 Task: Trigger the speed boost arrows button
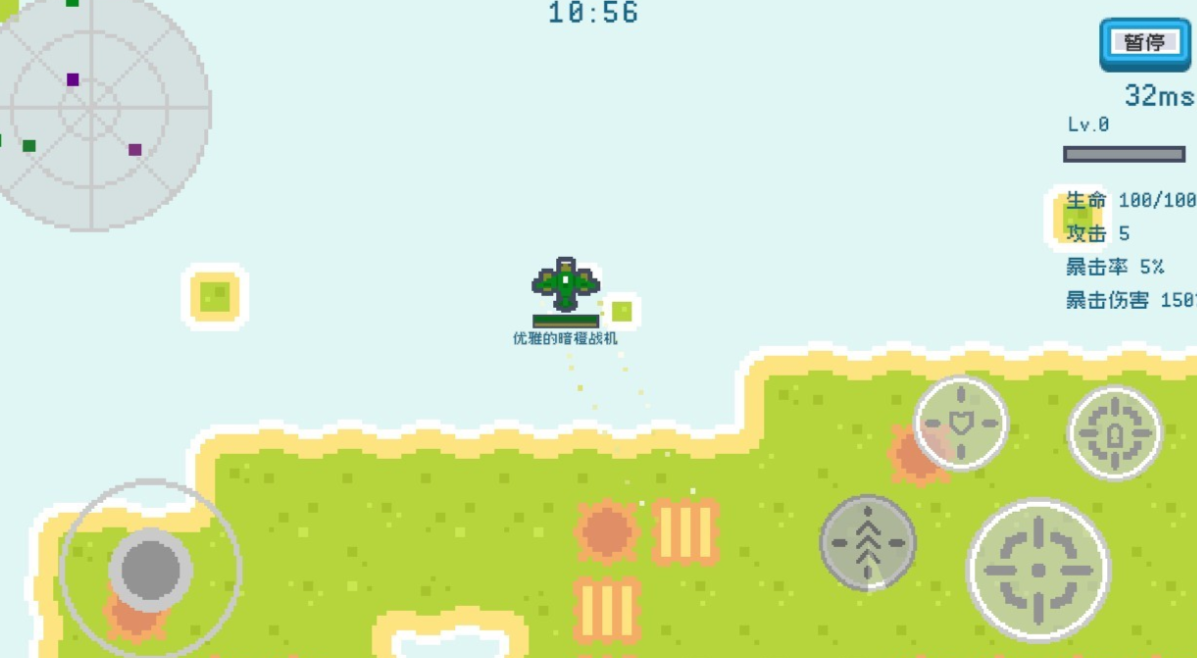click(868, 543)
